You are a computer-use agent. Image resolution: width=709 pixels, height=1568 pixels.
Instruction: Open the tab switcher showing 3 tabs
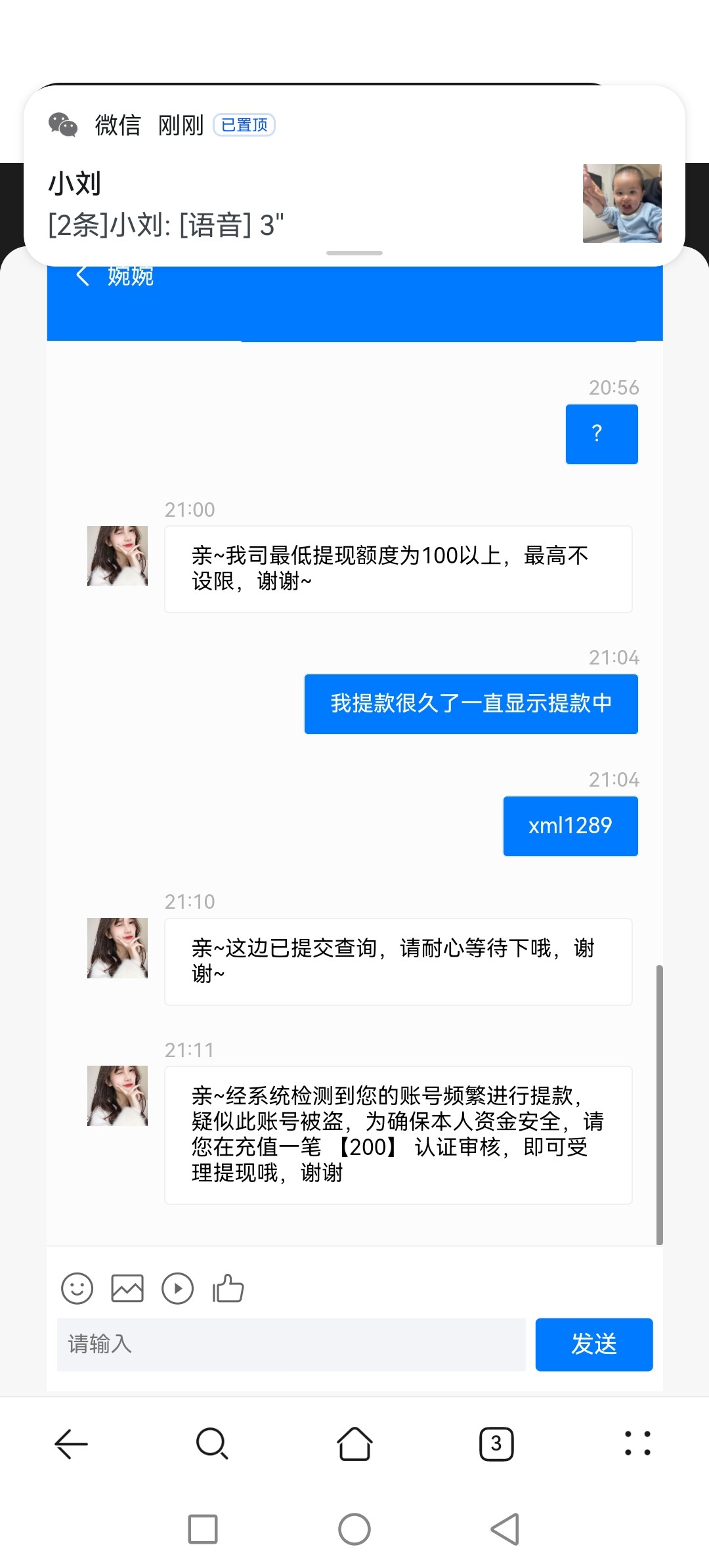496,1444
